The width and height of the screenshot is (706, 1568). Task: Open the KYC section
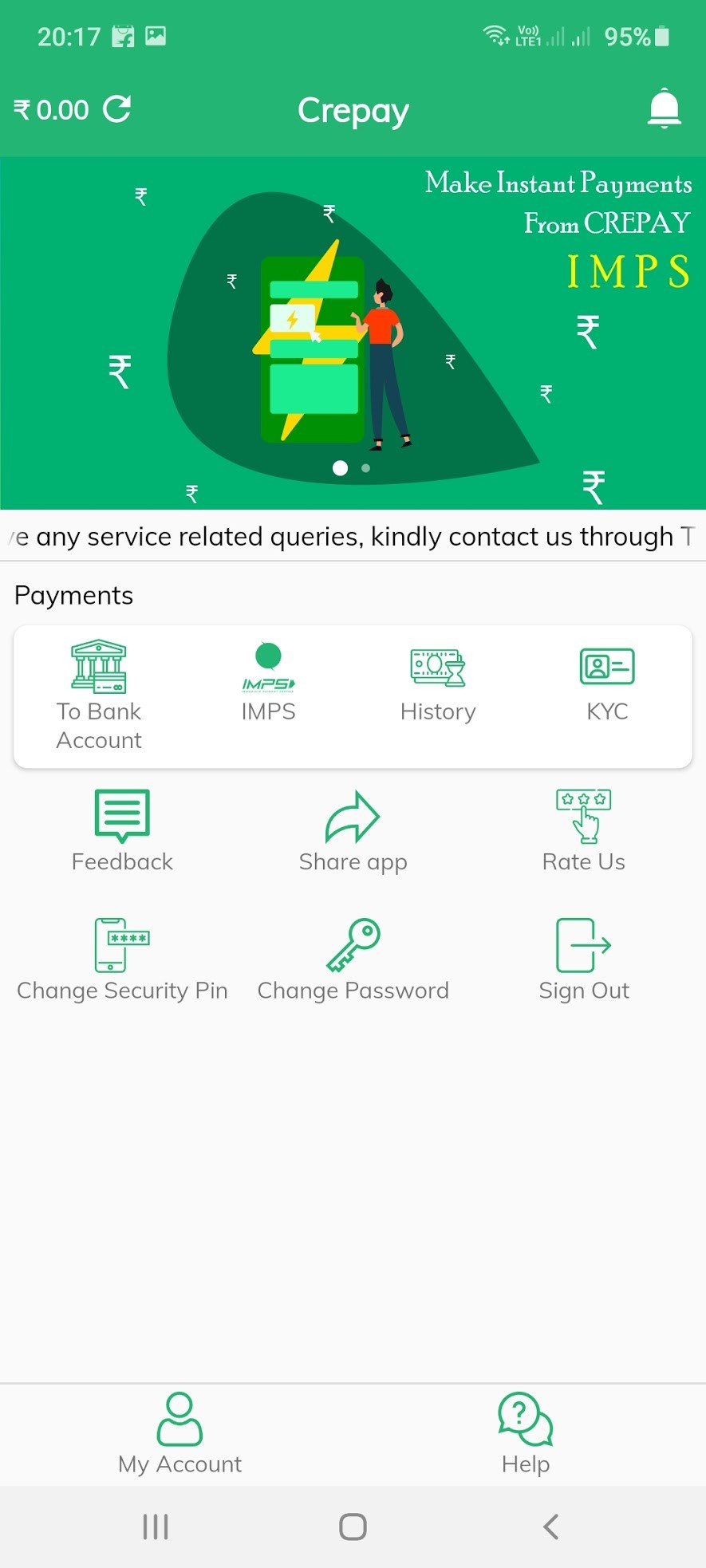point(607,683)
